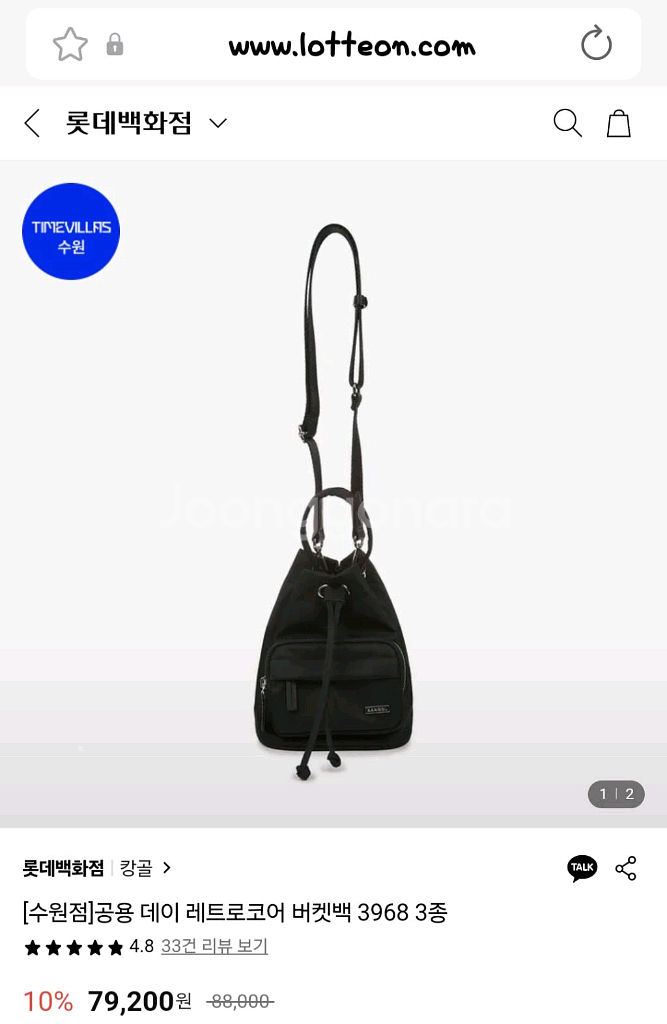Open the shopping bag cart

point(619,123)
